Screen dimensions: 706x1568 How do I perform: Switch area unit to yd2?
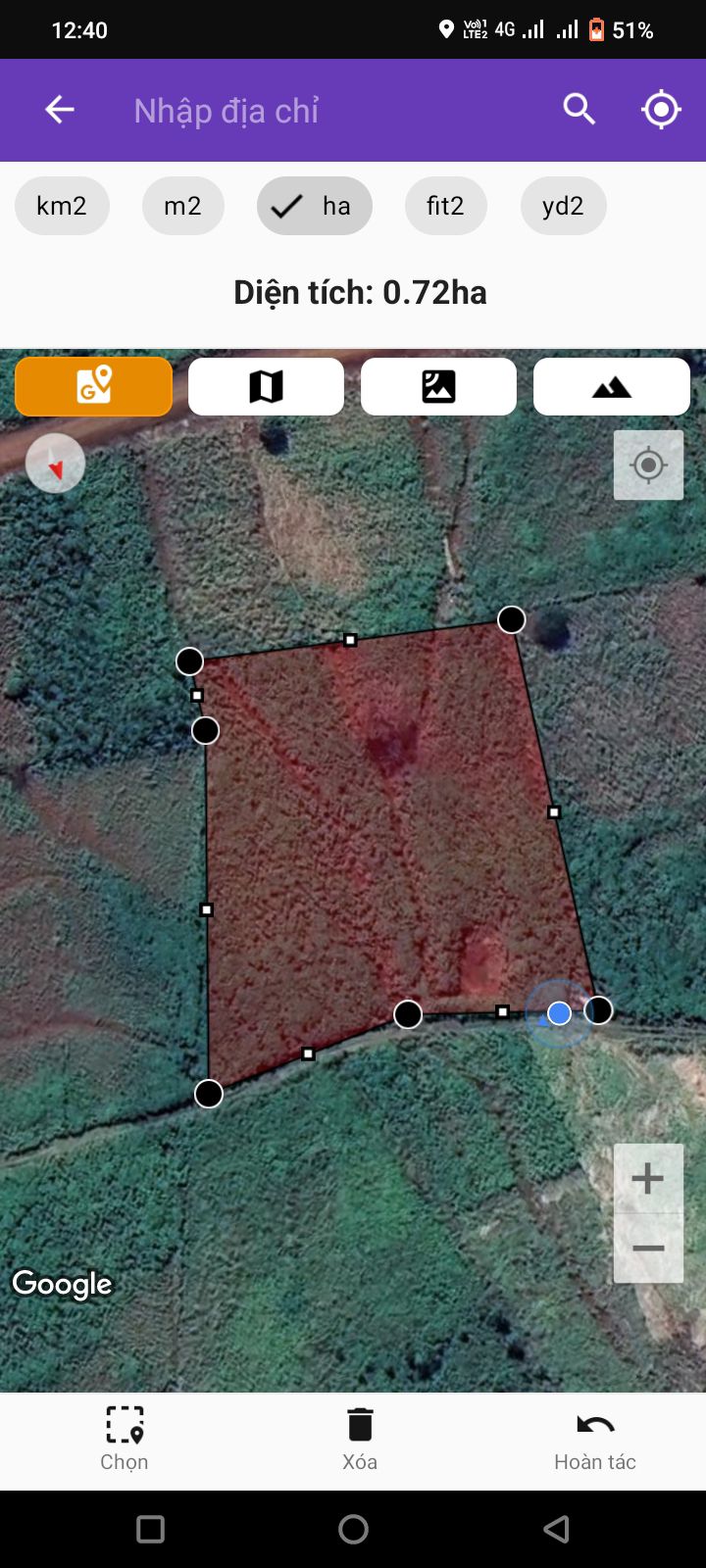tap(563, 206)
